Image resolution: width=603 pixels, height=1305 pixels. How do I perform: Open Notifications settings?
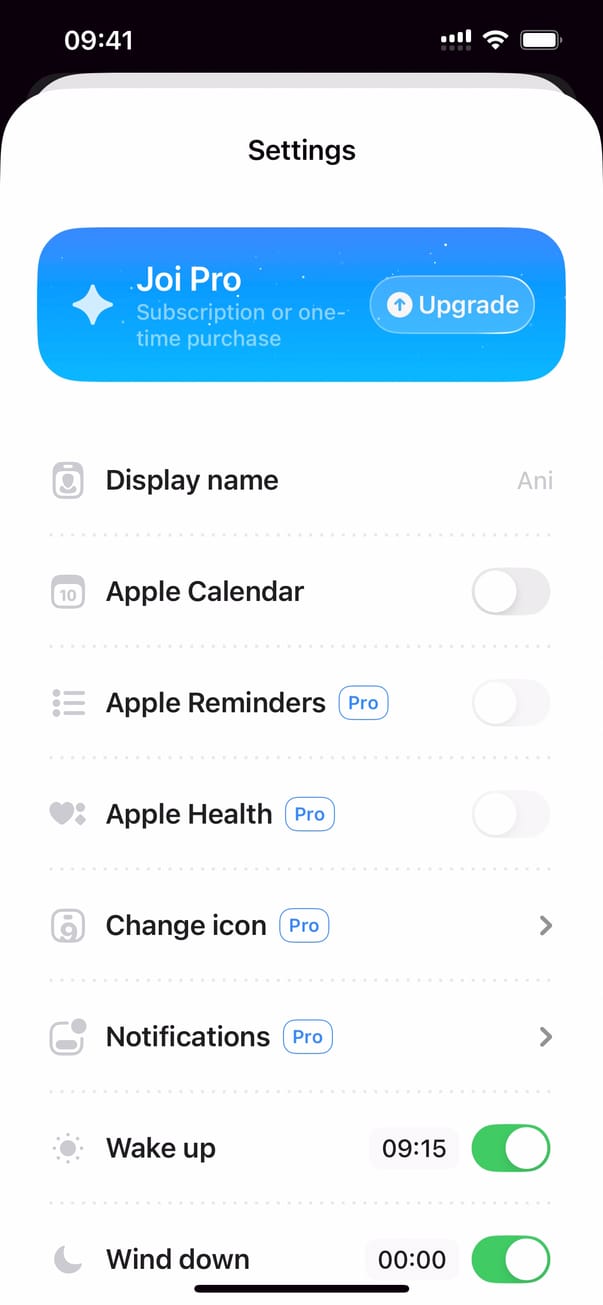click(300, 1037)
